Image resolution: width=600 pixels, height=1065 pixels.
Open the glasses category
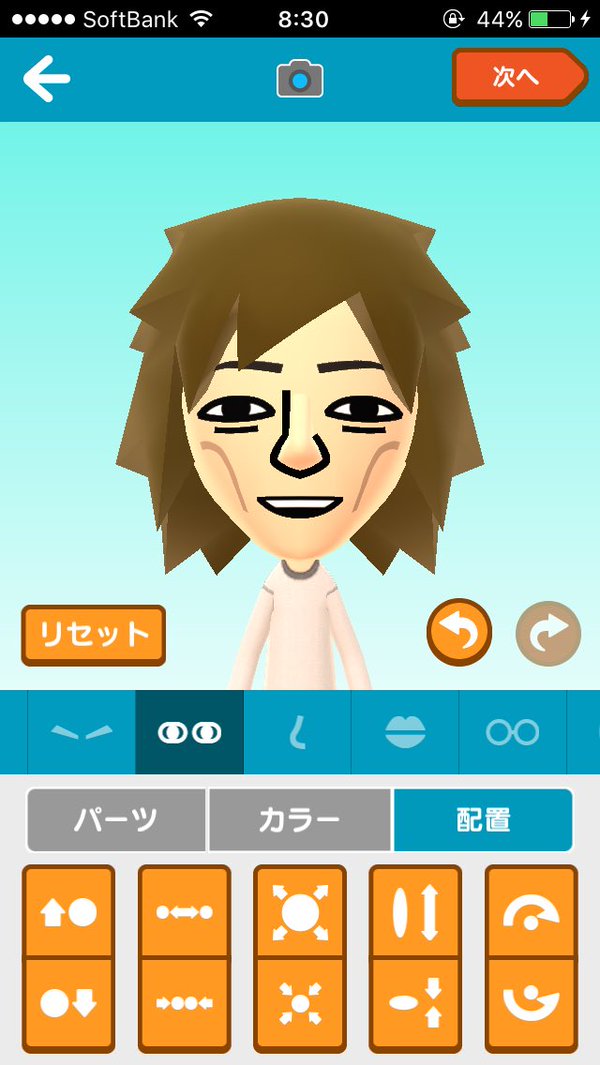[512, 732]
